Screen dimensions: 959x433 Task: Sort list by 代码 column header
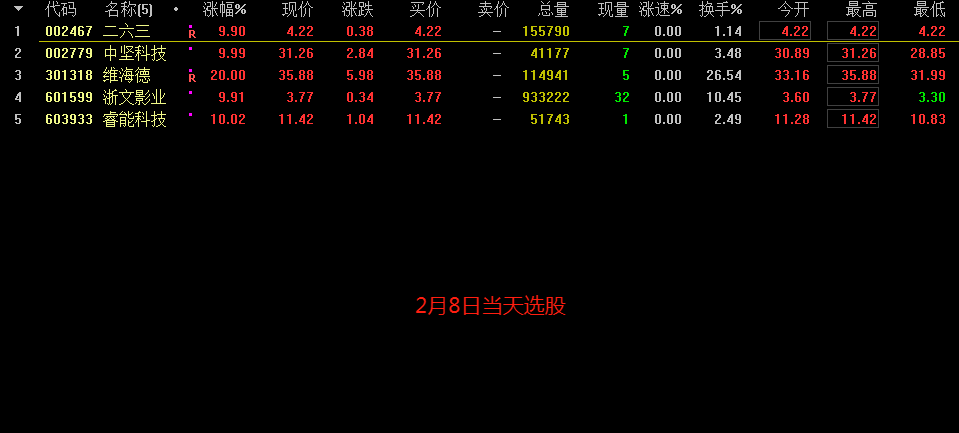(x=60, y=10)
